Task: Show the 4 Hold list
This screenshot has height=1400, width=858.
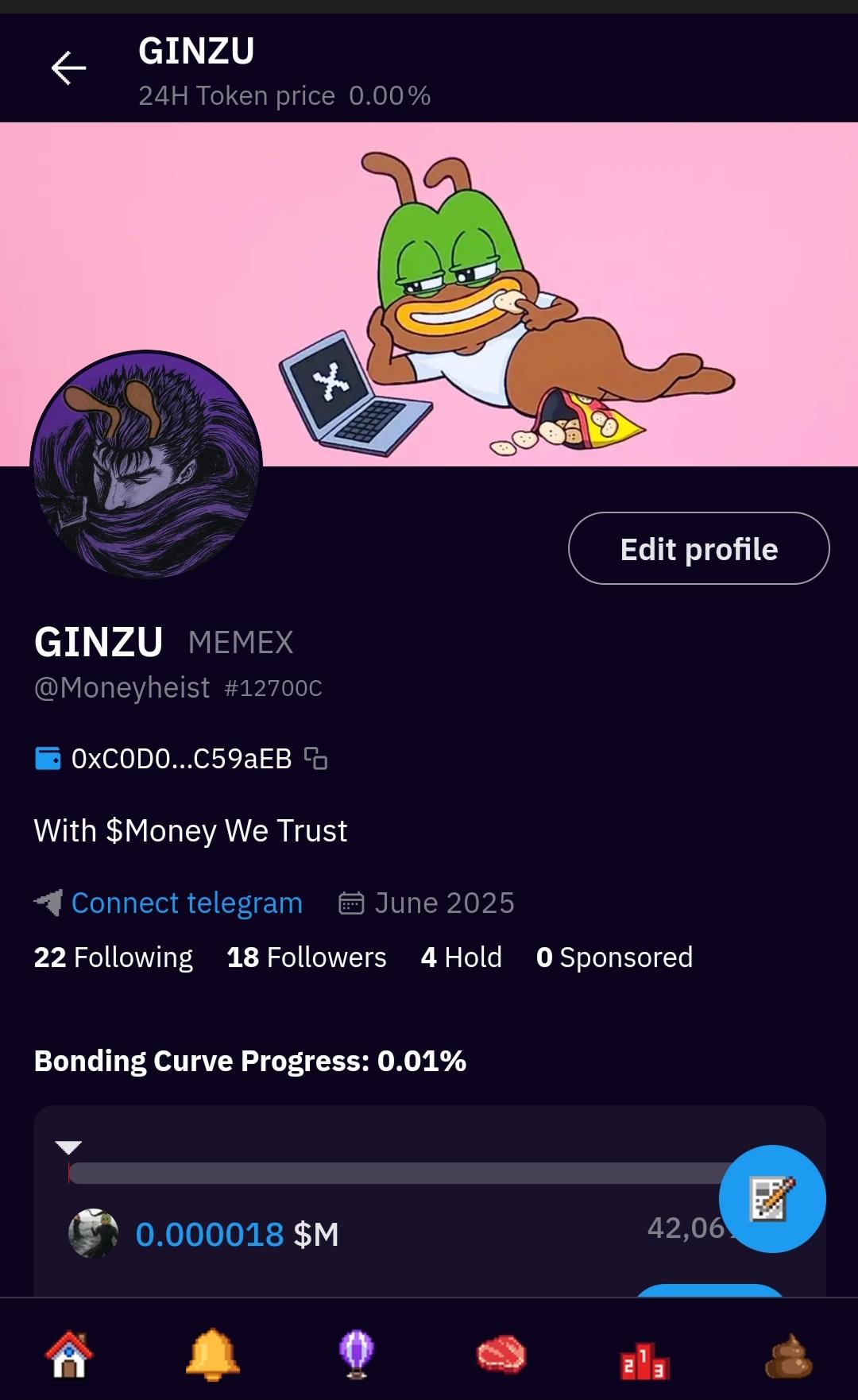Action: coord(461,957)
